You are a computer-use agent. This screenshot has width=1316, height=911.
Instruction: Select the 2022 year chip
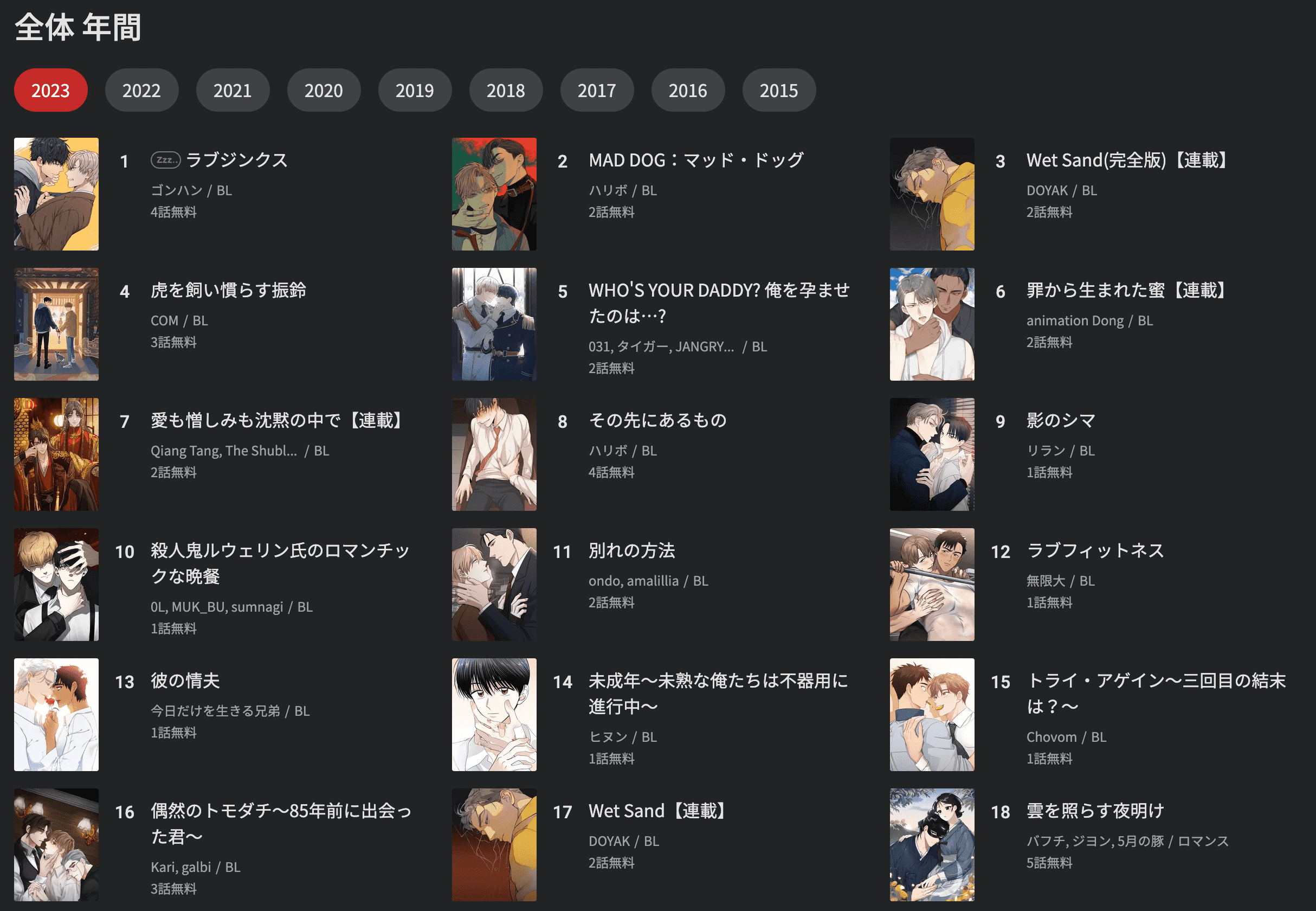(141, 90)
